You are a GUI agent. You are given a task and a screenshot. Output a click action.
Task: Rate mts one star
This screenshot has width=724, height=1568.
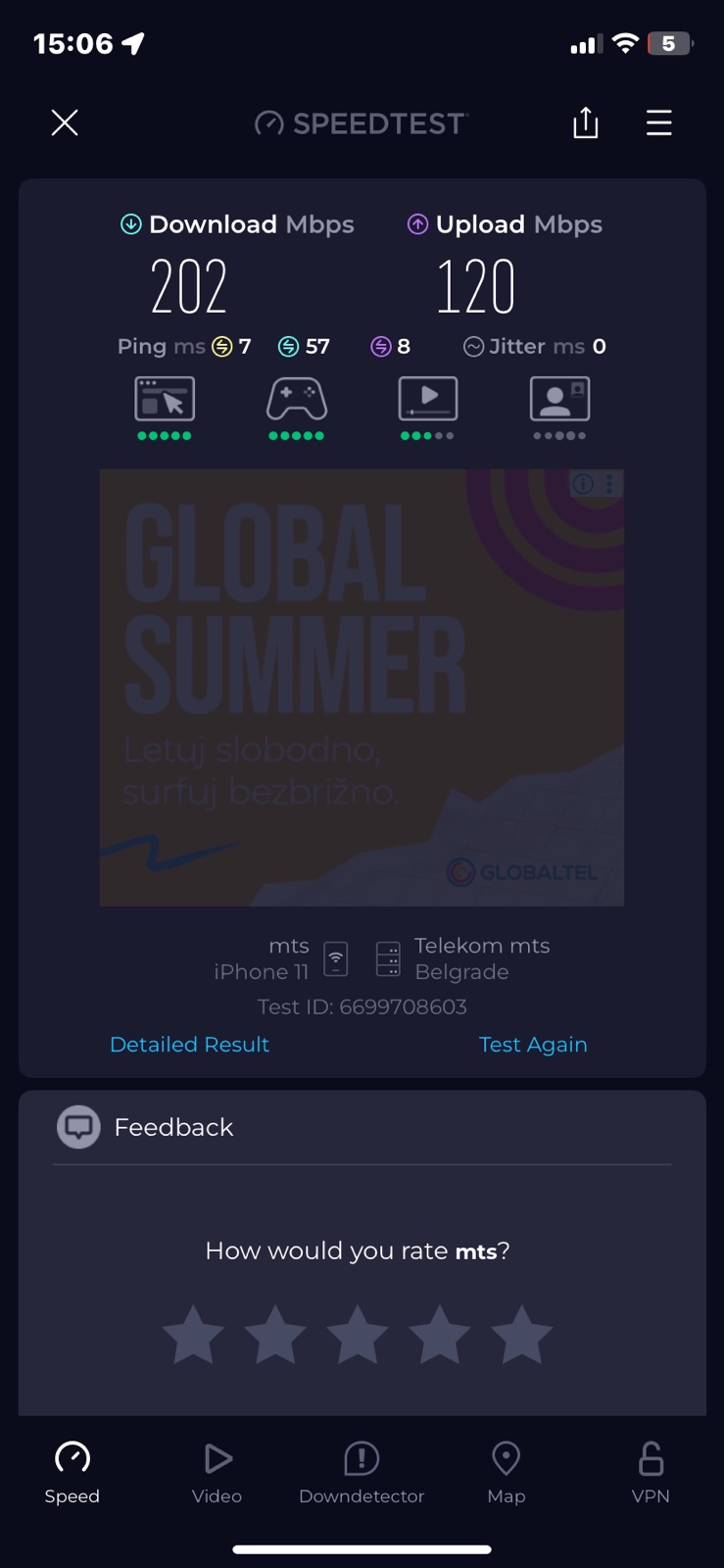[x=193, y=1335]
